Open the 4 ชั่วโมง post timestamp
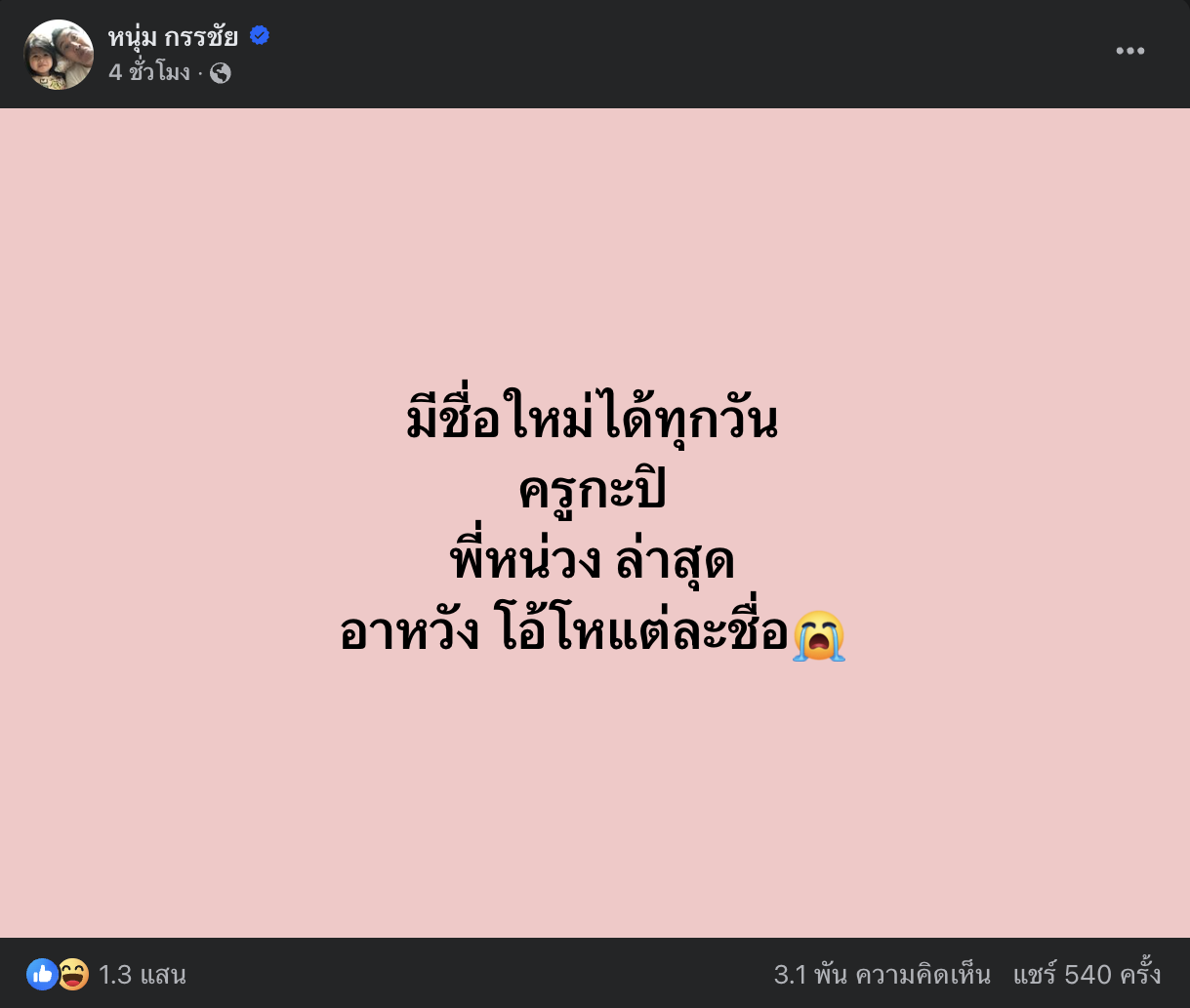Screen dimensions: 1190x1008 [x=148, y=72]
